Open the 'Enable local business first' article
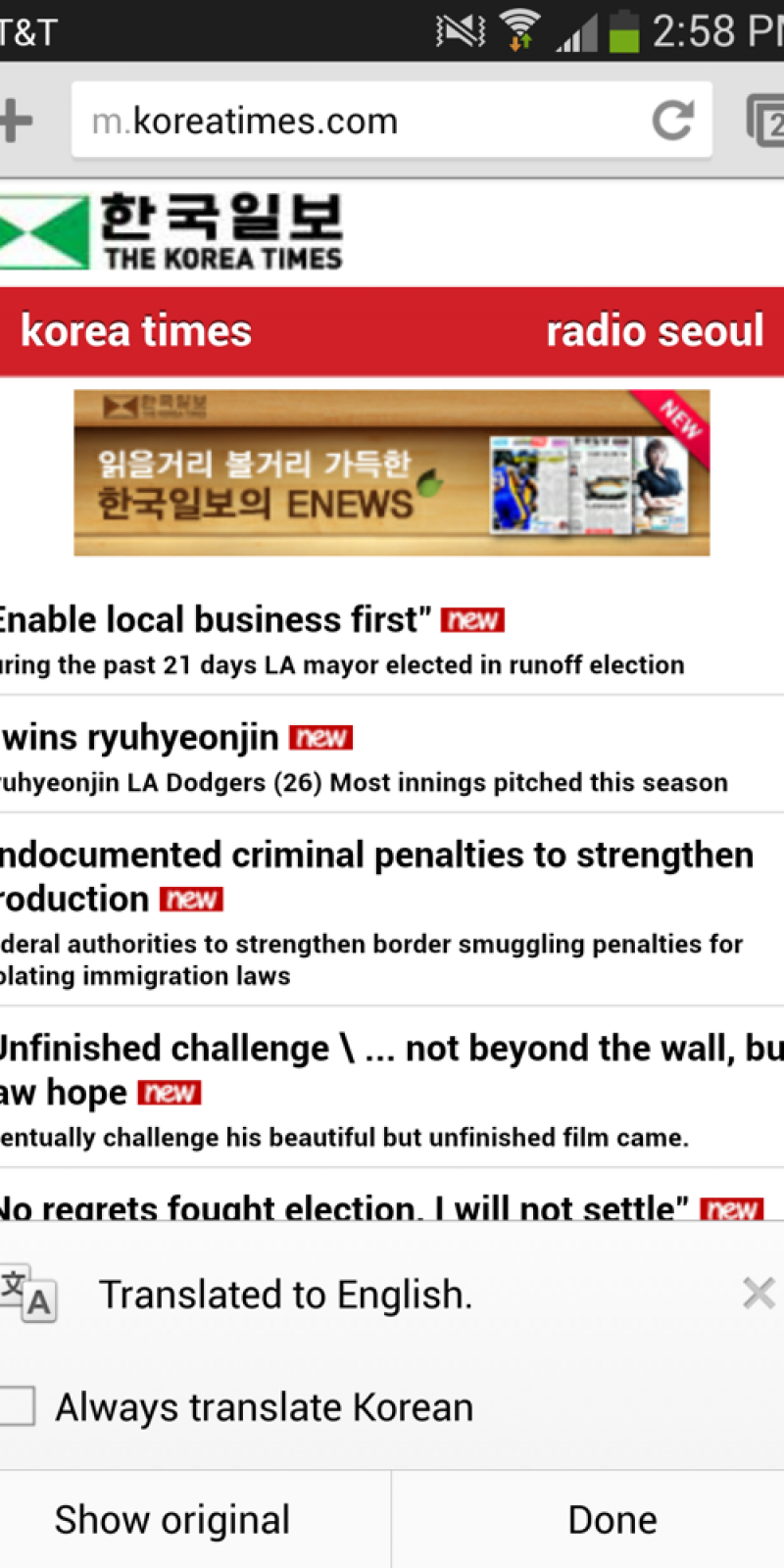Image resolution: width=784 pixels, height=1568 pixels. pyautogui.click(x=216, y=620)
